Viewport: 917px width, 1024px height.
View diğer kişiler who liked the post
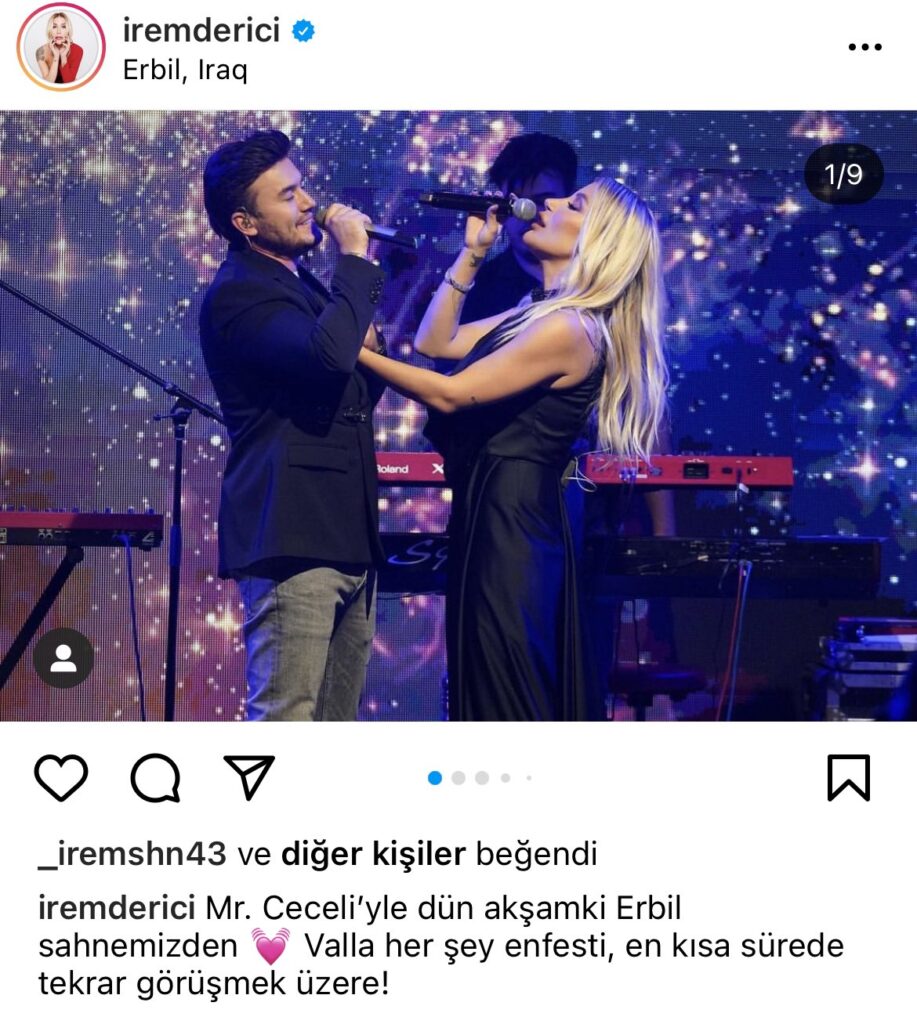(373, 854)
